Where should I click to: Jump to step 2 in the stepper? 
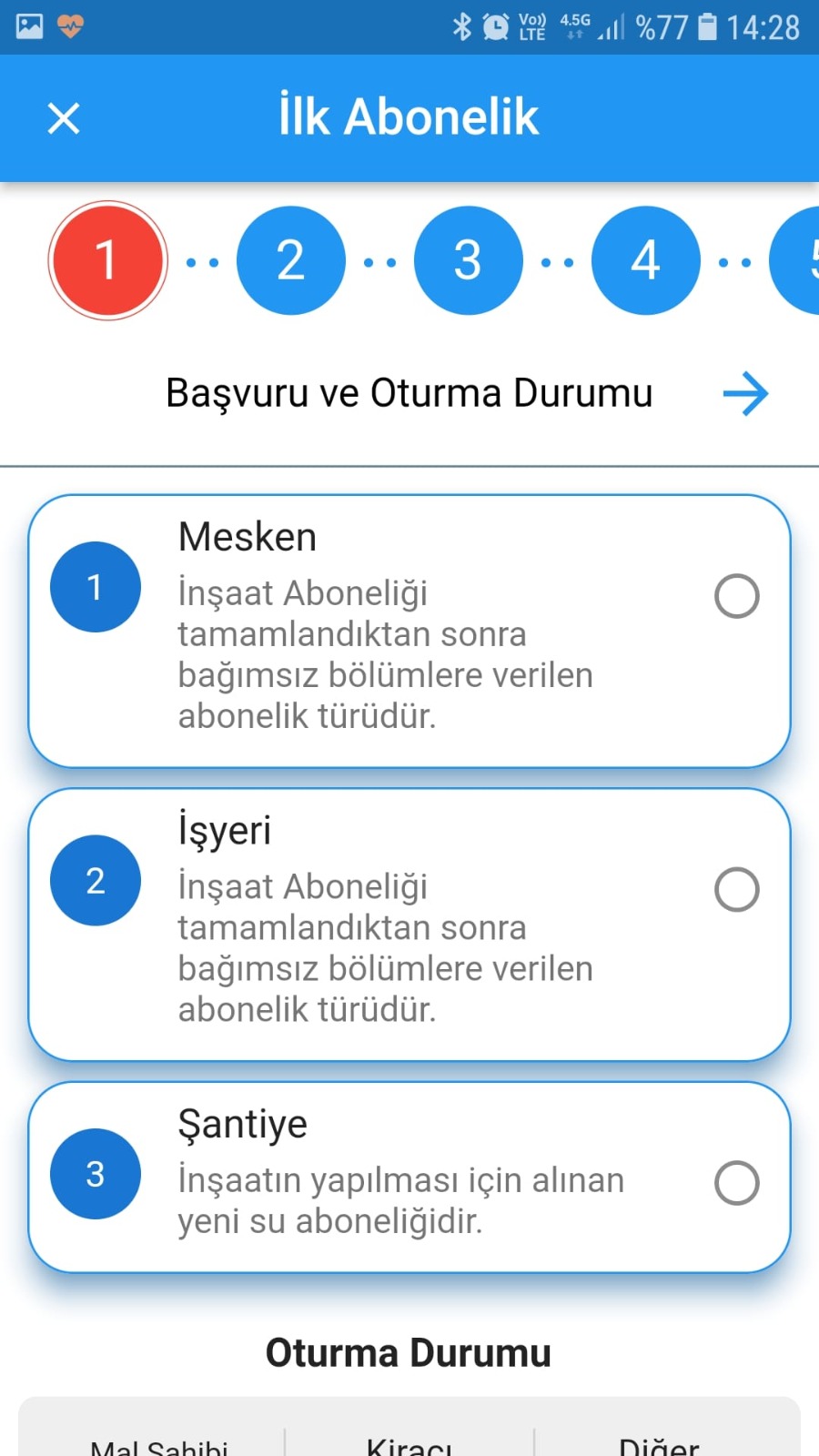(x=291, y=260)
